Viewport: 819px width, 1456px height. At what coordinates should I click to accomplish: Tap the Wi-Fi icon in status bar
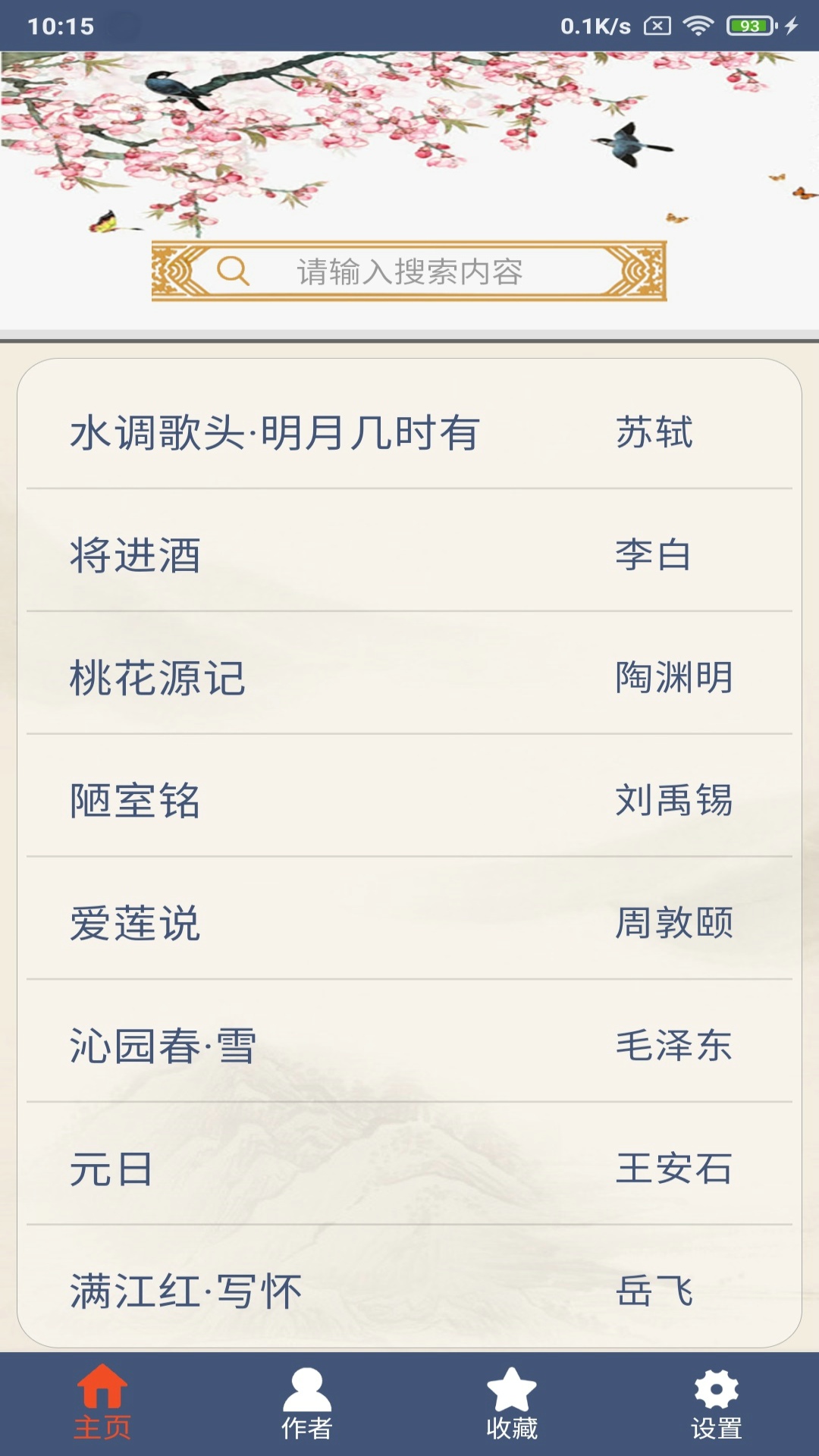click(x=697, y=24)
